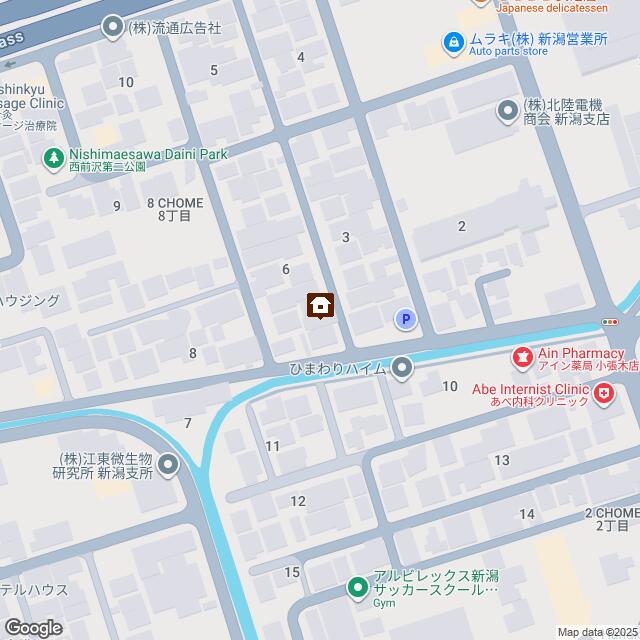Viewport: 640px width, 640px height.
Task: Select the アルビレックス新潟サッカースクール gym pin
Action: tap(357, 587)
